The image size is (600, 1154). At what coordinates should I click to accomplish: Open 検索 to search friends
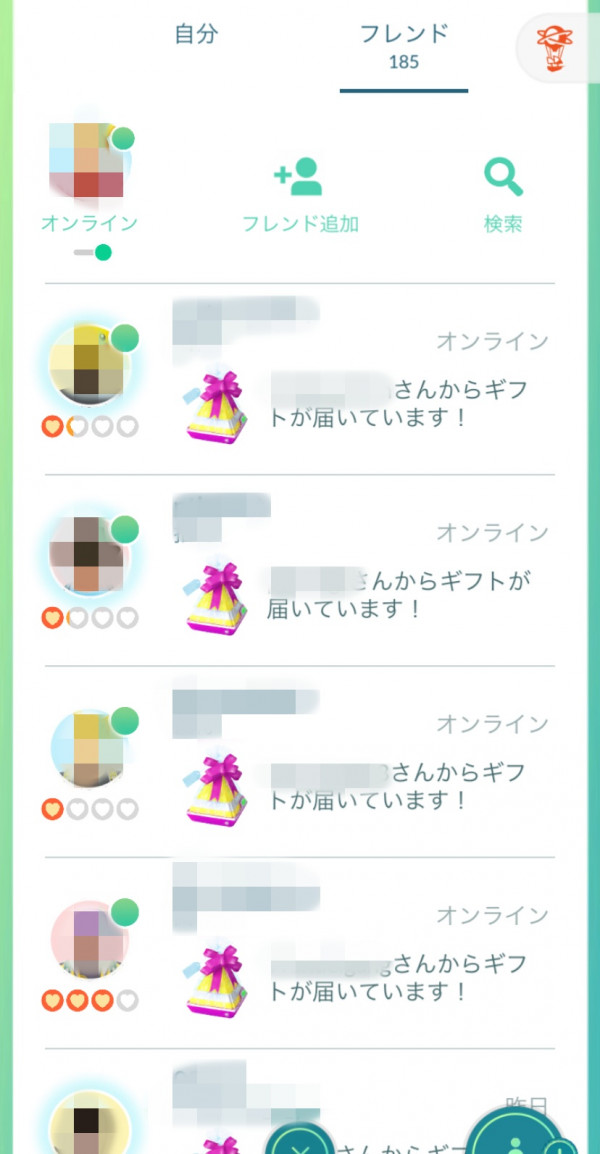pos(503,195)
